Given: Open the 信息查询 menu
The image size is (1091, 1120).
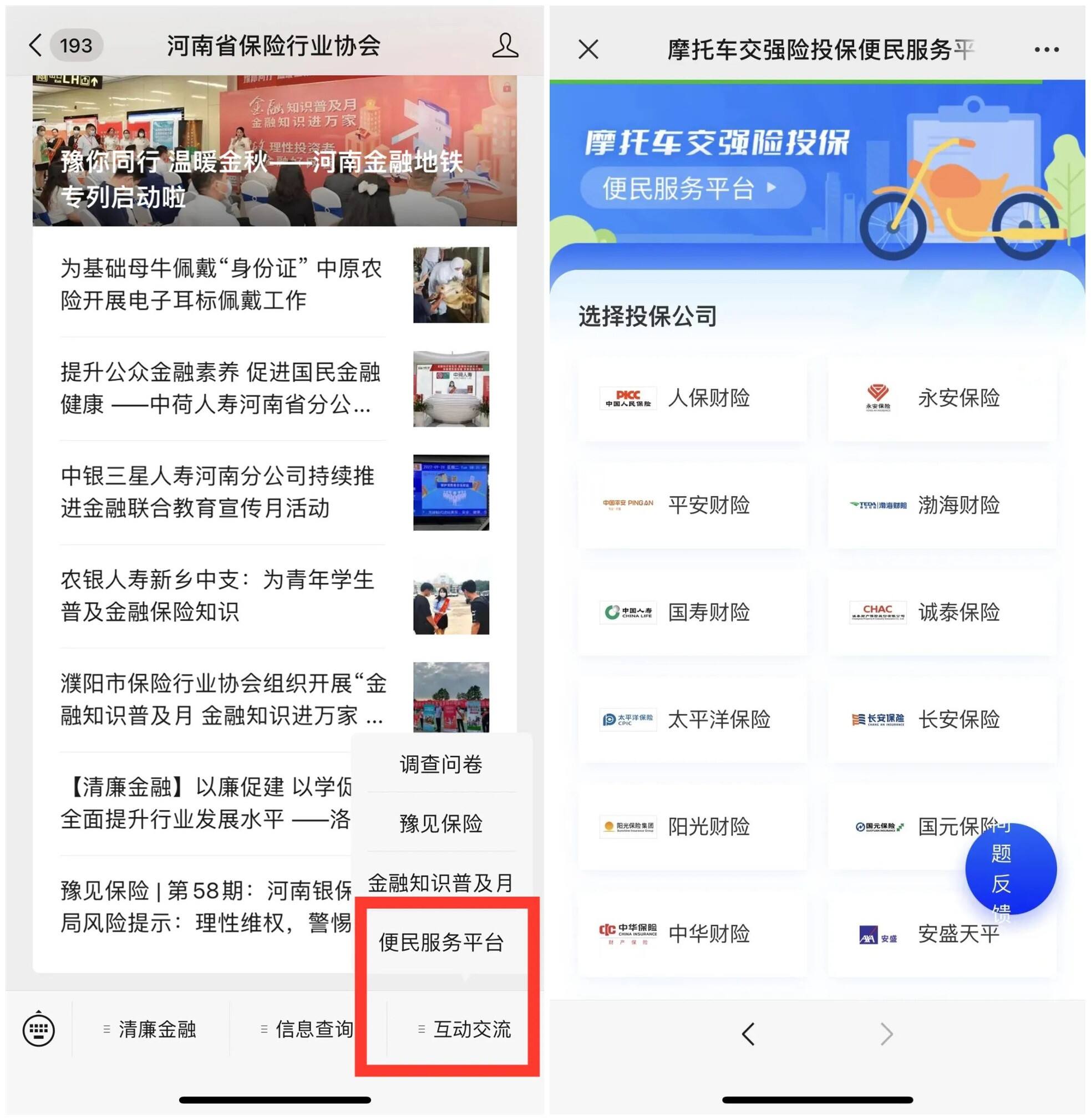Looking at the screenshot, I should pyautogui.click(x=307, y=1029).
